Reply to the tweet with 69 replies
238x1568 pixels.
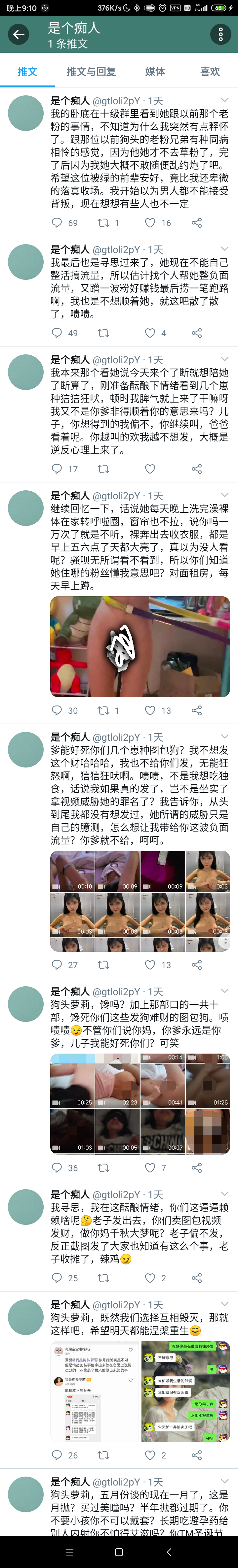(x=57, y=223)
